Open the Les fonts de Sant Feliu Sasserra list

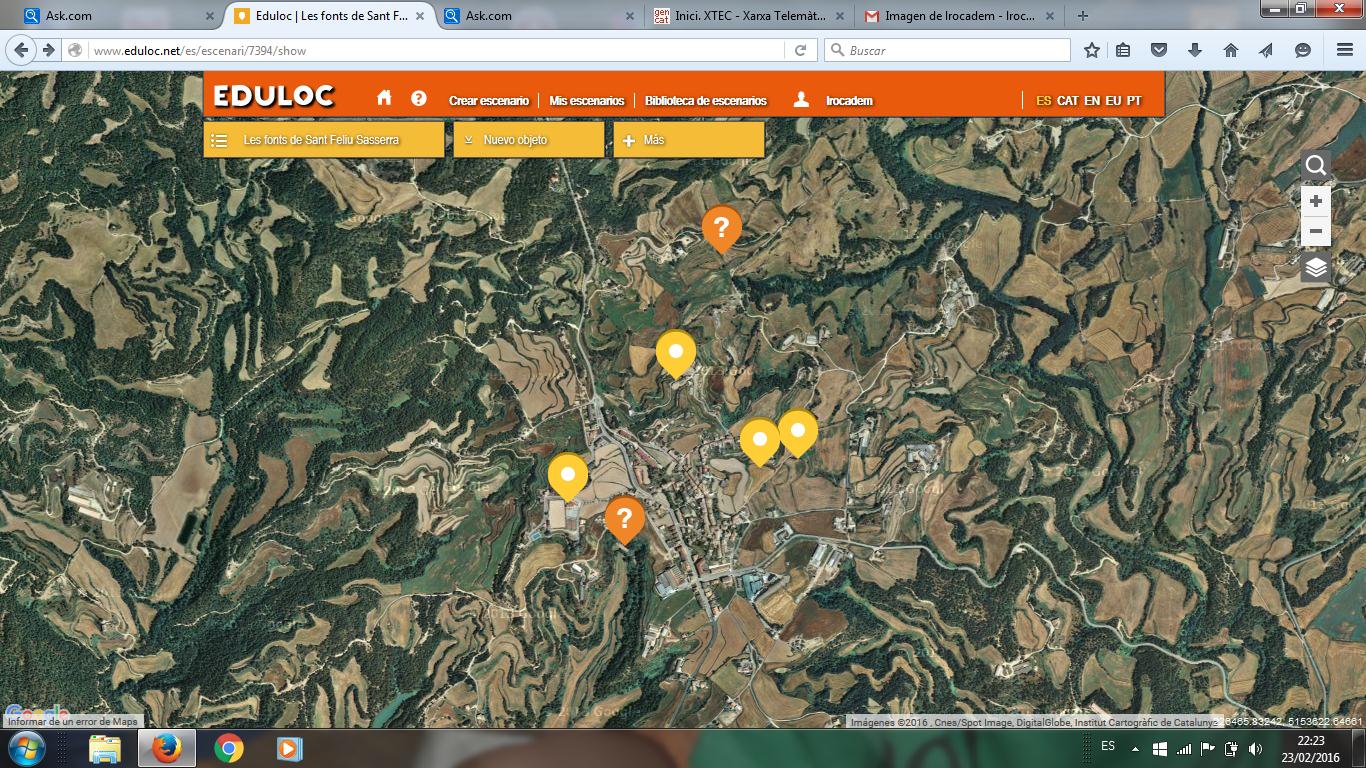click(323, 140)
